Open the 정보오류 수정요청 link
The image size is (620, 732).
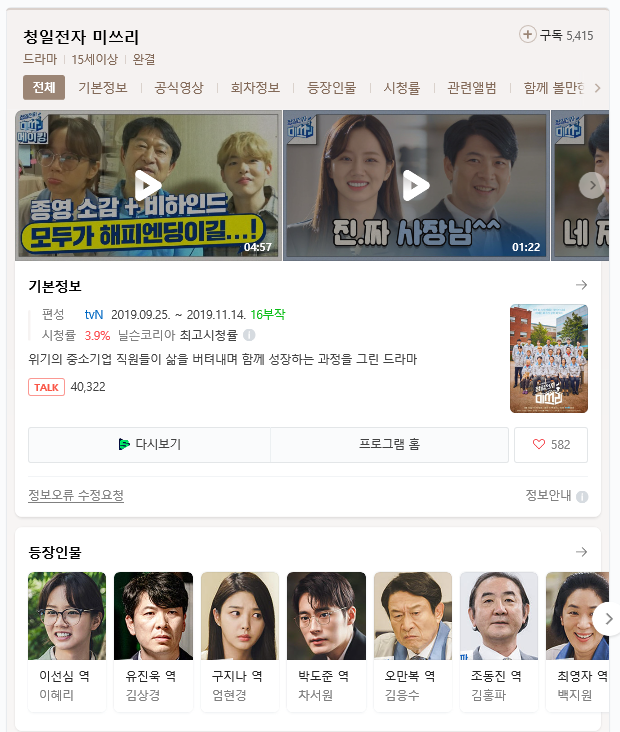(x=76, y=496)
